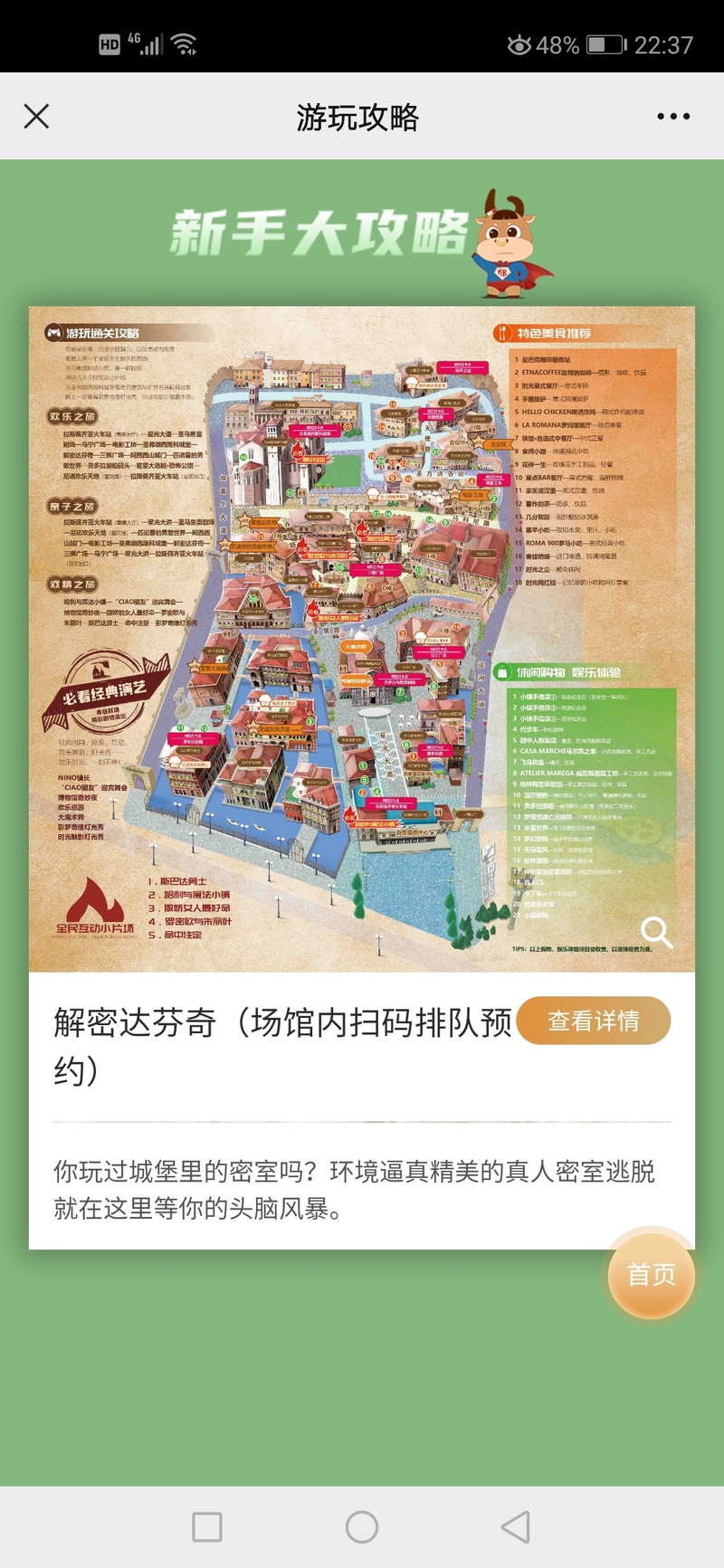Close the 游玩攻略 page

[36, 116]
